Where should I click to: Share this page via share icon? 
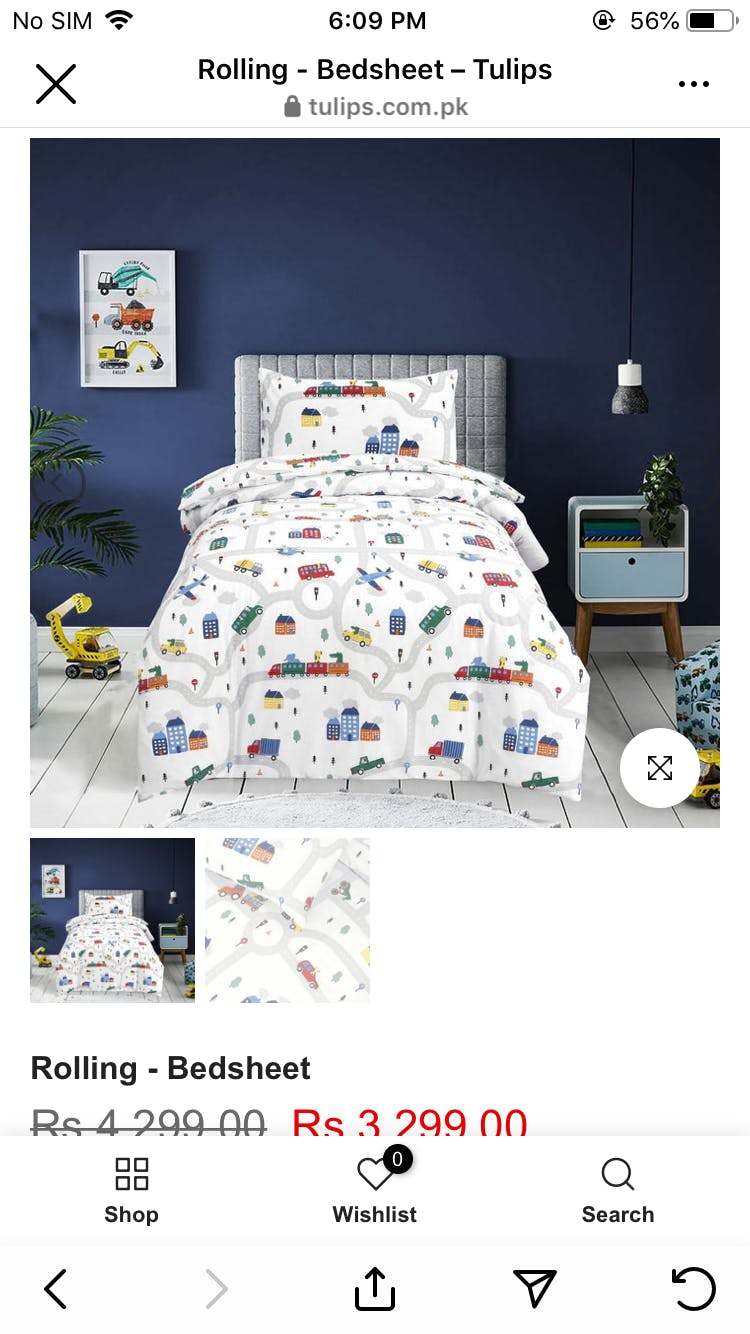[x=375, y=1288]
